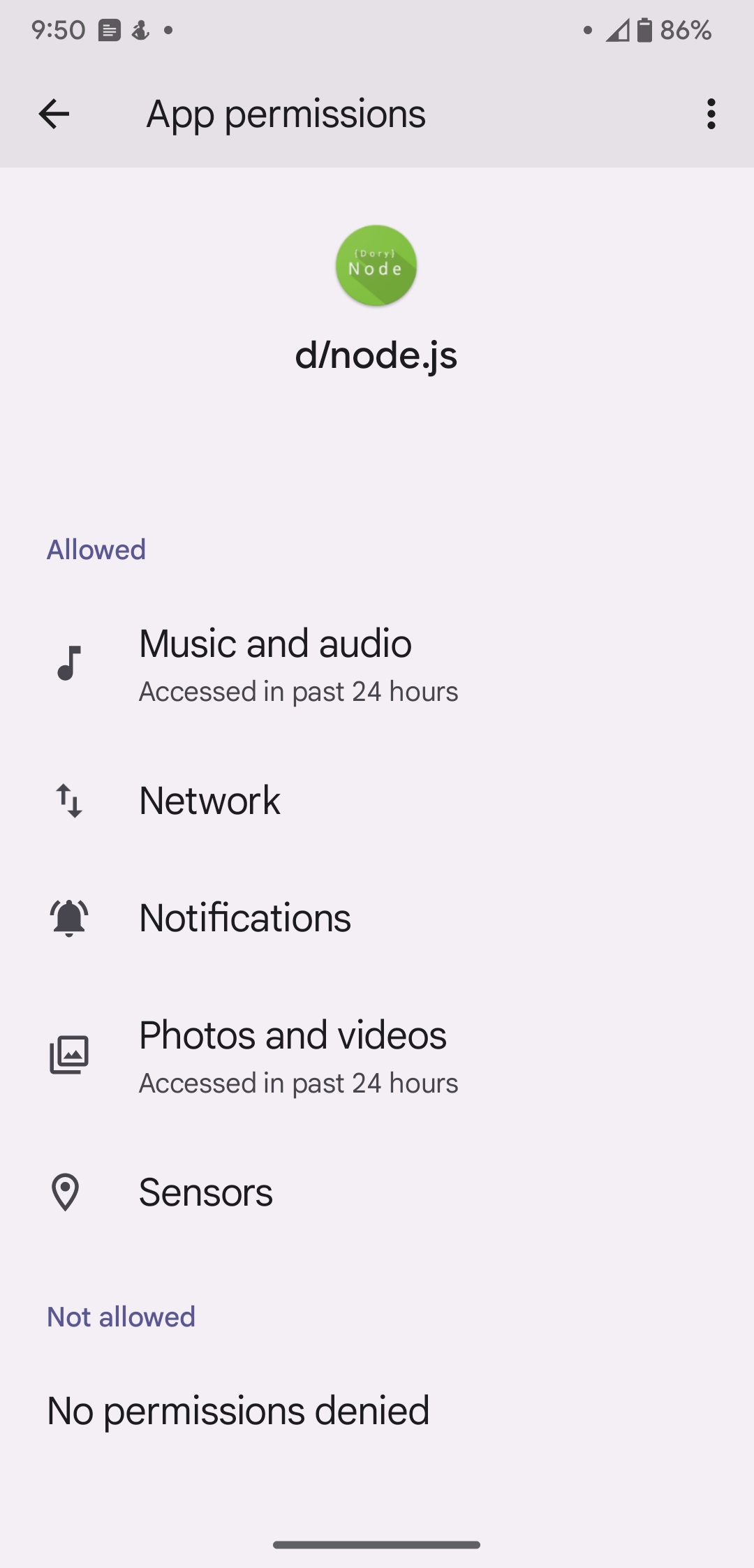754x1568 pixels.
Task: Open the Notifications permission
Action: click(x=377, y=917)
